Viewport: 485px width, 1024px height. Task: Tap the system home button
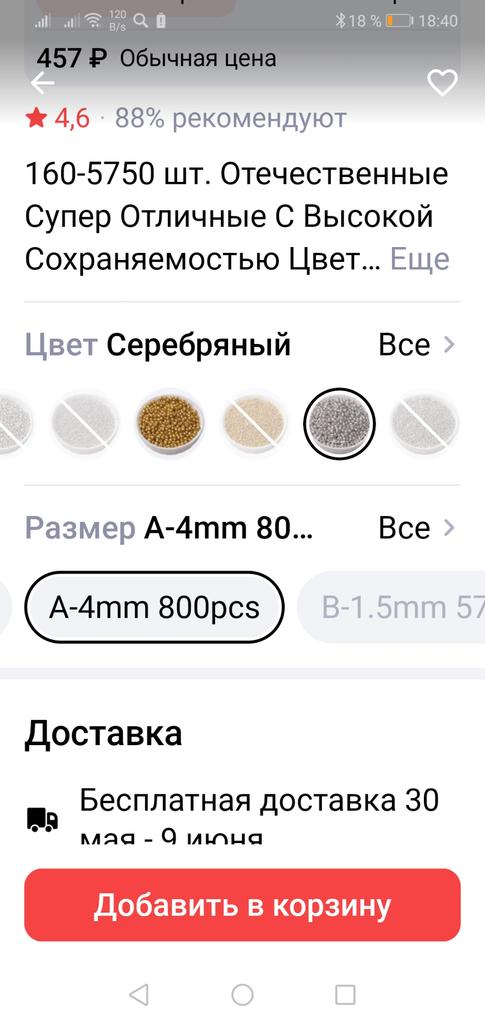(242, 995)
